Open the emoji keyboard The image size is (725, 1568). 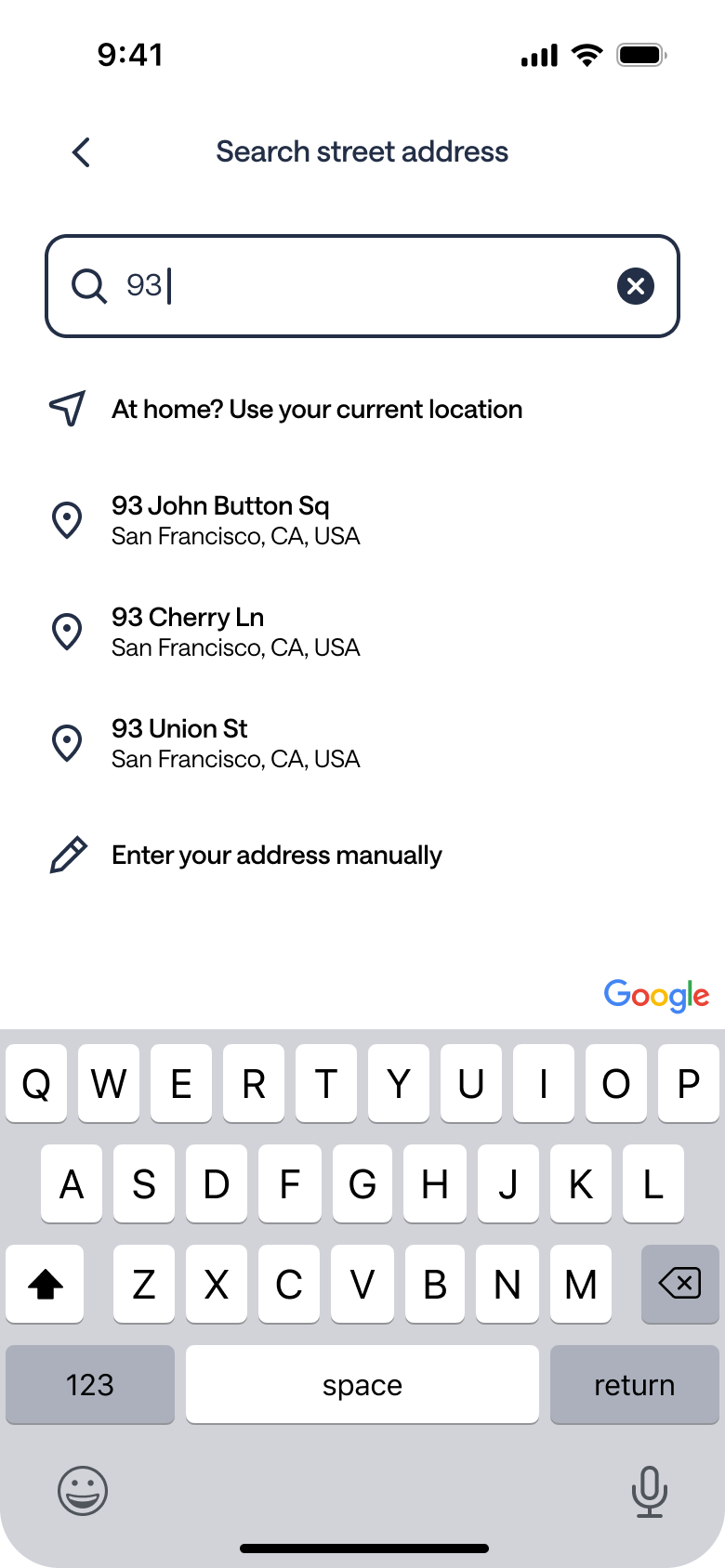coord(83,1491)
